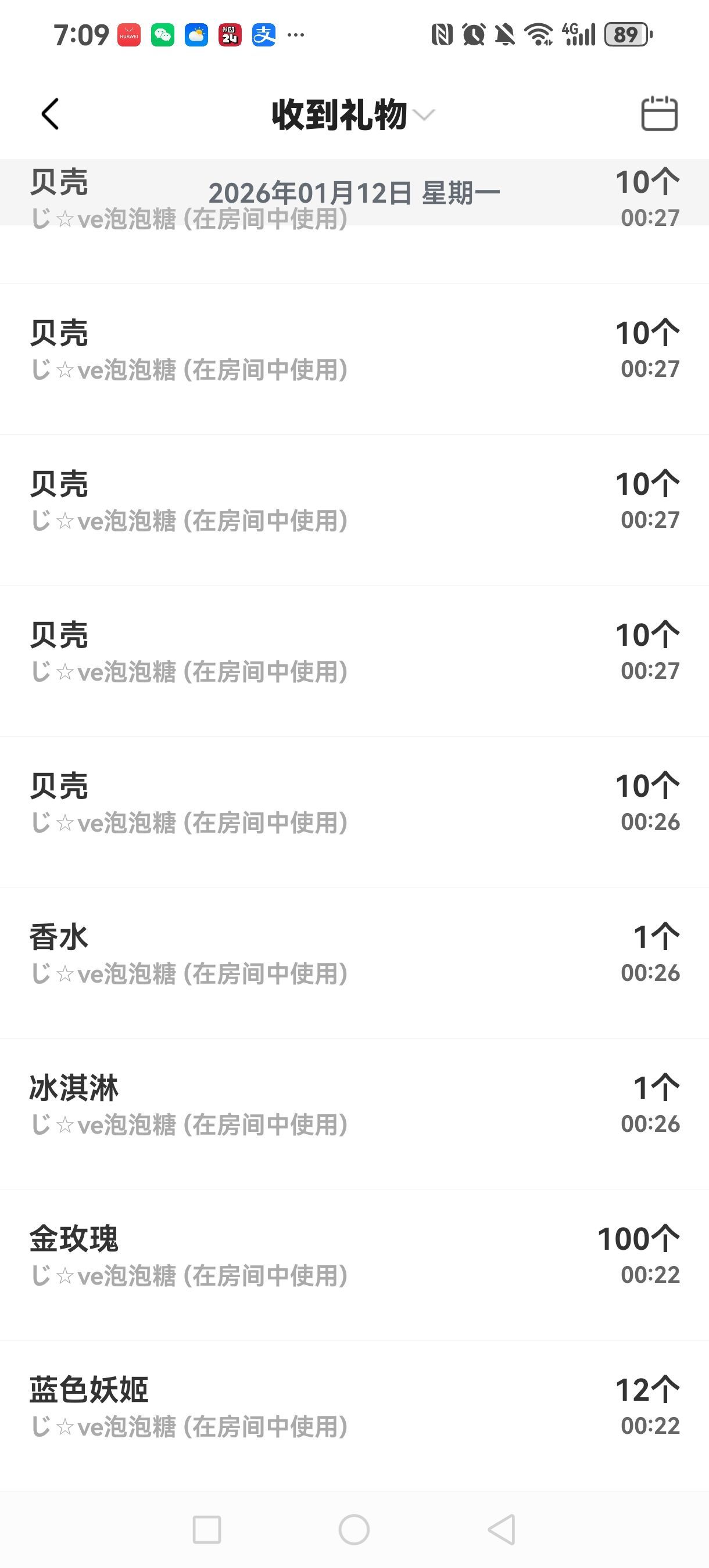Image resolution: width=709 pixels, height=1568 pixels.
Task: Tap the circular home navigation button
Action: pos(354,1529)
